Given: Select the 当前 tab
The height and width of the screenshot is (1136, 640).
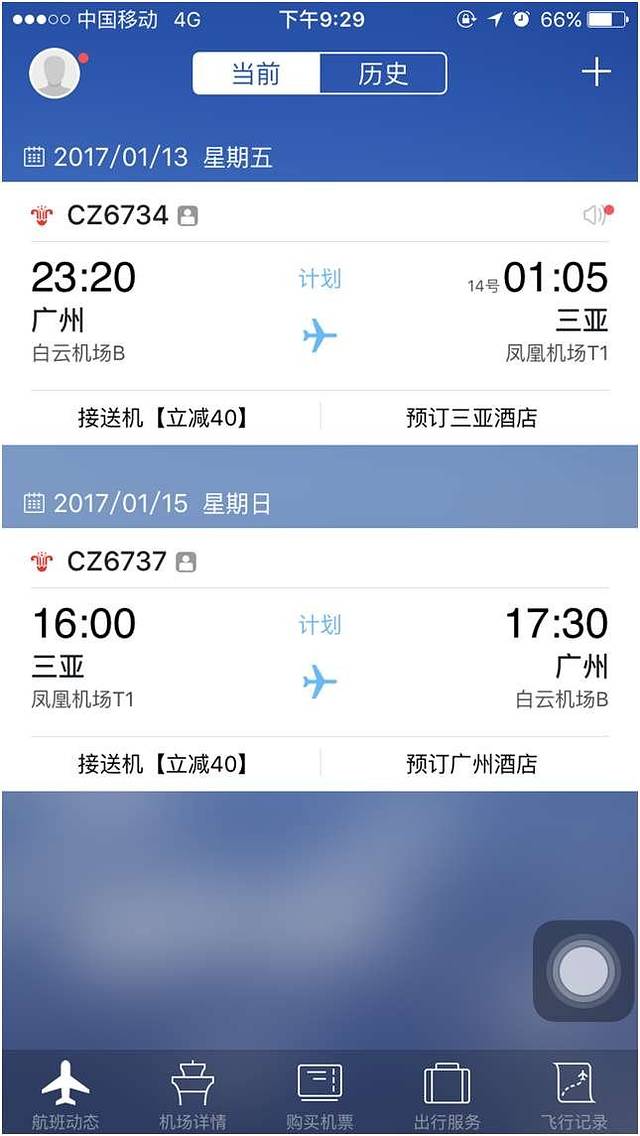Looking at the screenshot, I should click(x=256, y=74).
